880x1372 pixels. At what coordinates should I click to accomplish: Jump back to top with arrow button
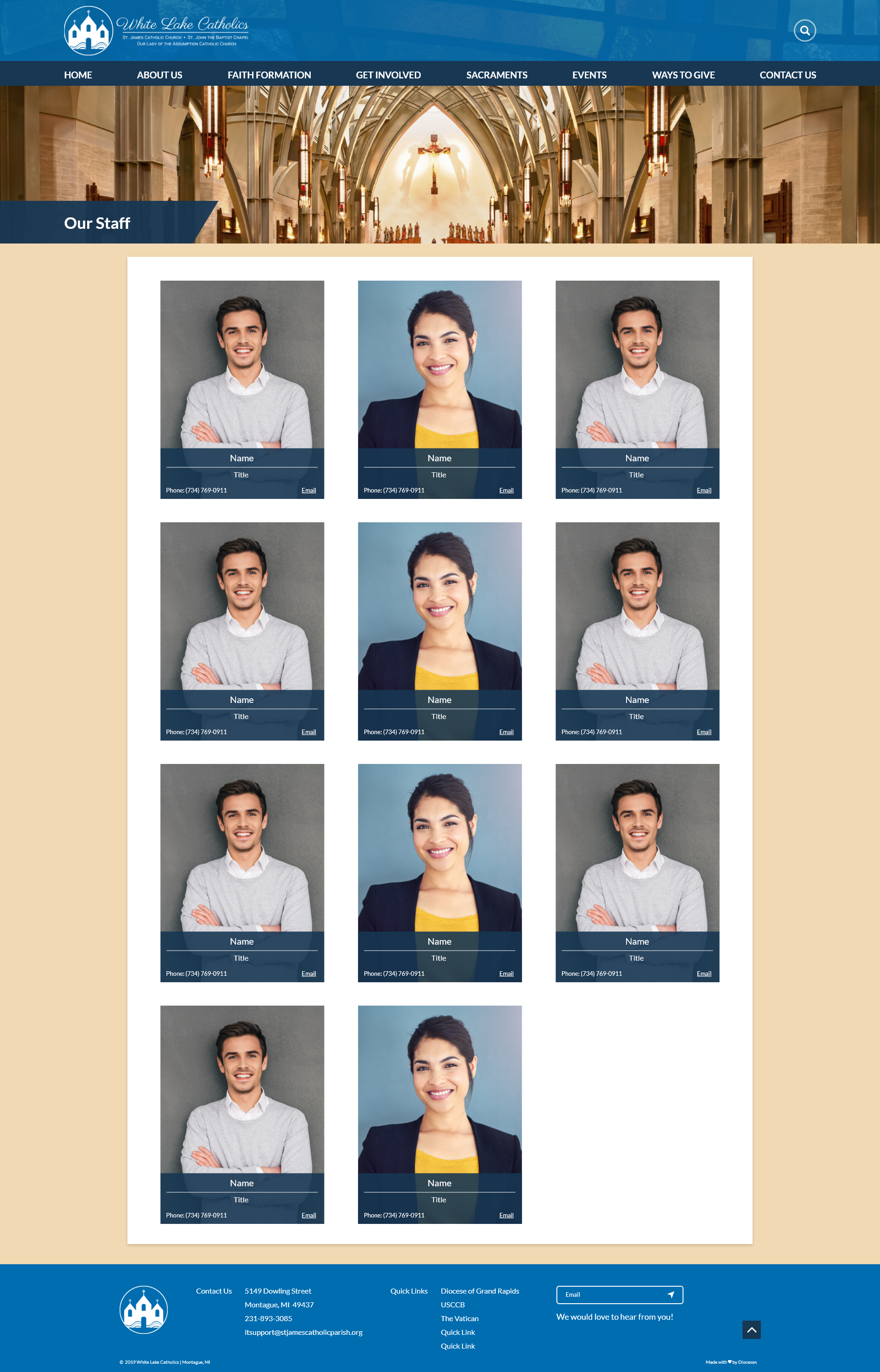(751, 1329)
